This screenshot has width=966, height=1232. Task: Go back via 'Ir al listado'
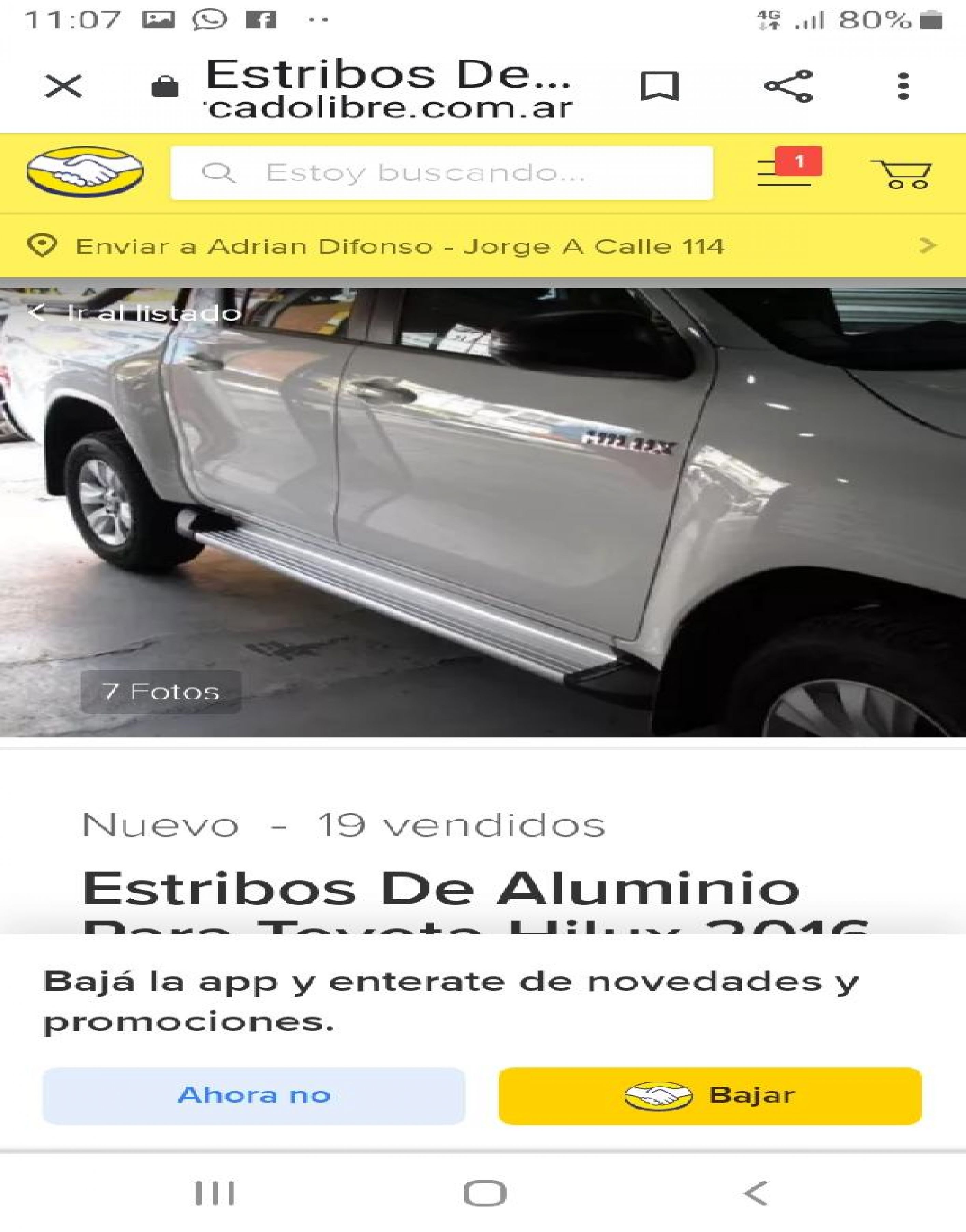pyautogui.click(x=136, y=313)
